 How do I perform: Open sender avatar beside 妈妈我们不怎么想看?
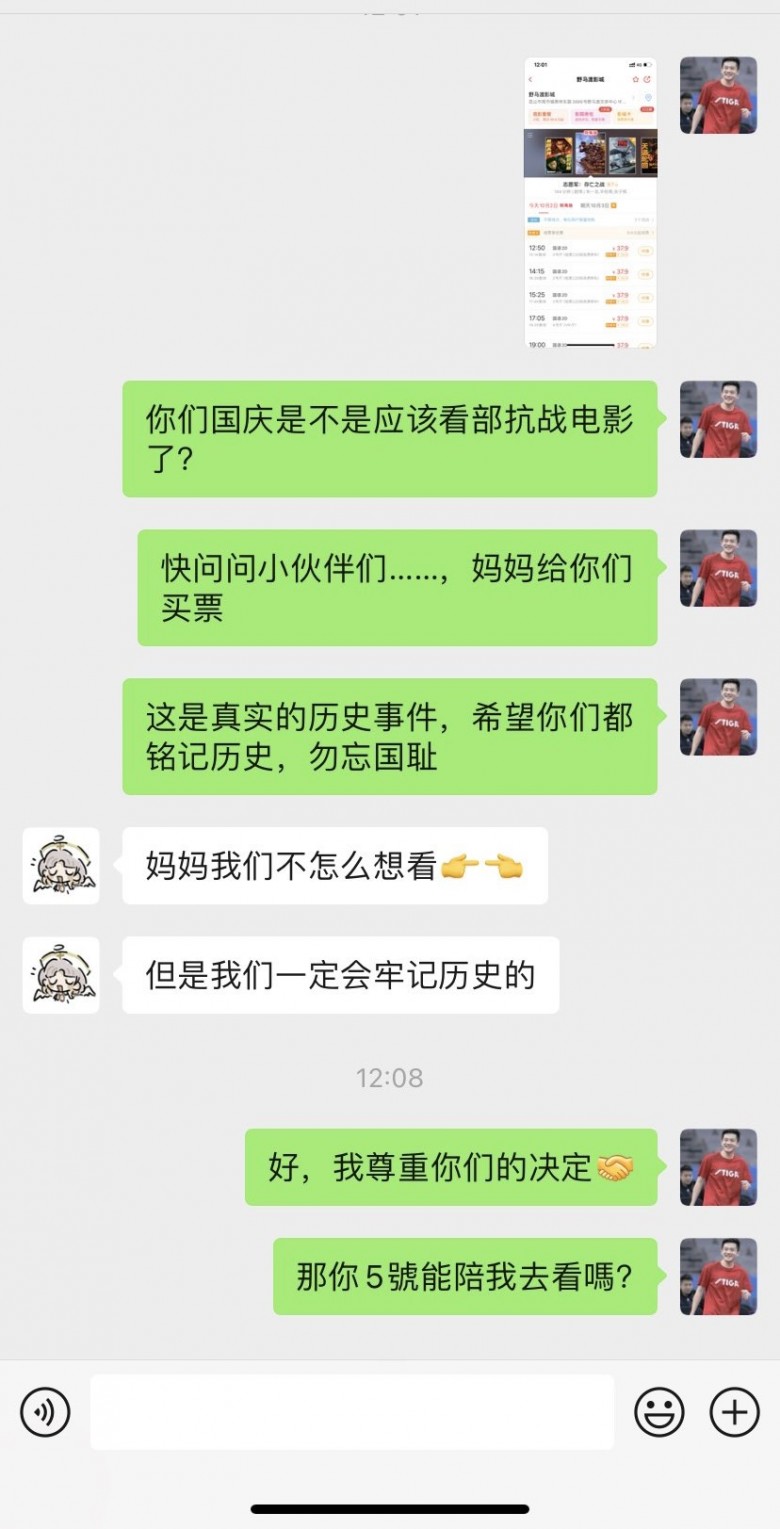(61, 866)
